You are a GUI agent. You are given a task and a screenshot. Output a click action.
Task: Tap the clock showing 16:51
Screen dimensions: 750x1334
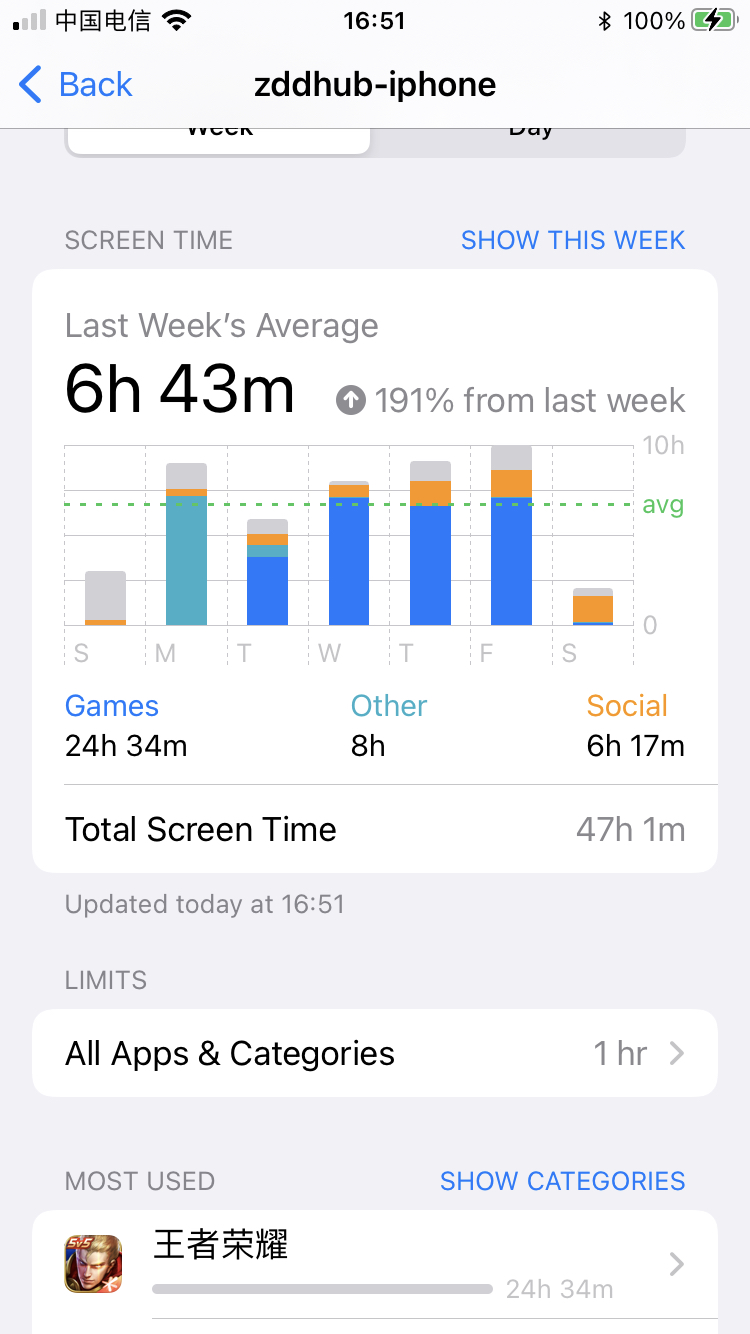point(374,20)
